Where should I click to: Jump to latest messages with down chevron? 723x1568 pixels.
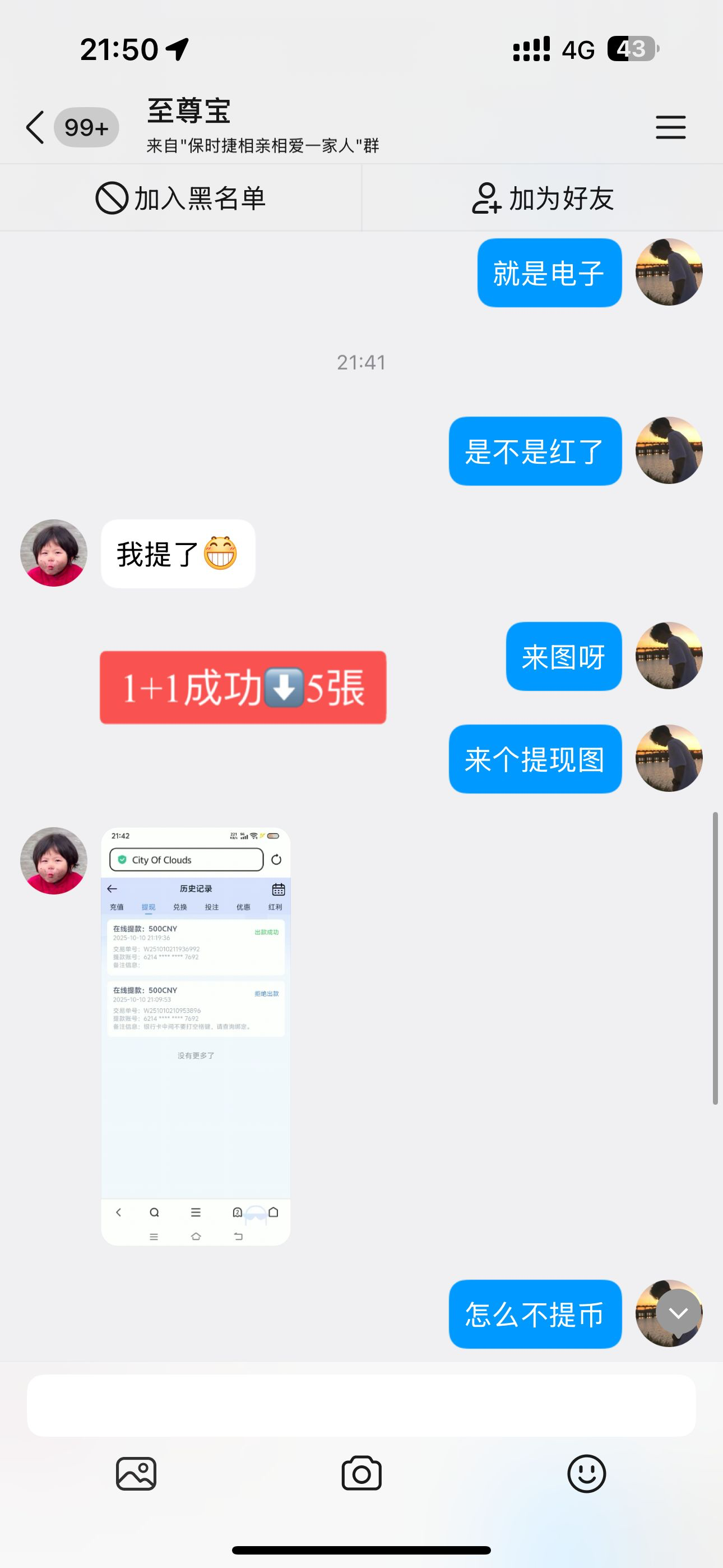tap(678, 1313)
